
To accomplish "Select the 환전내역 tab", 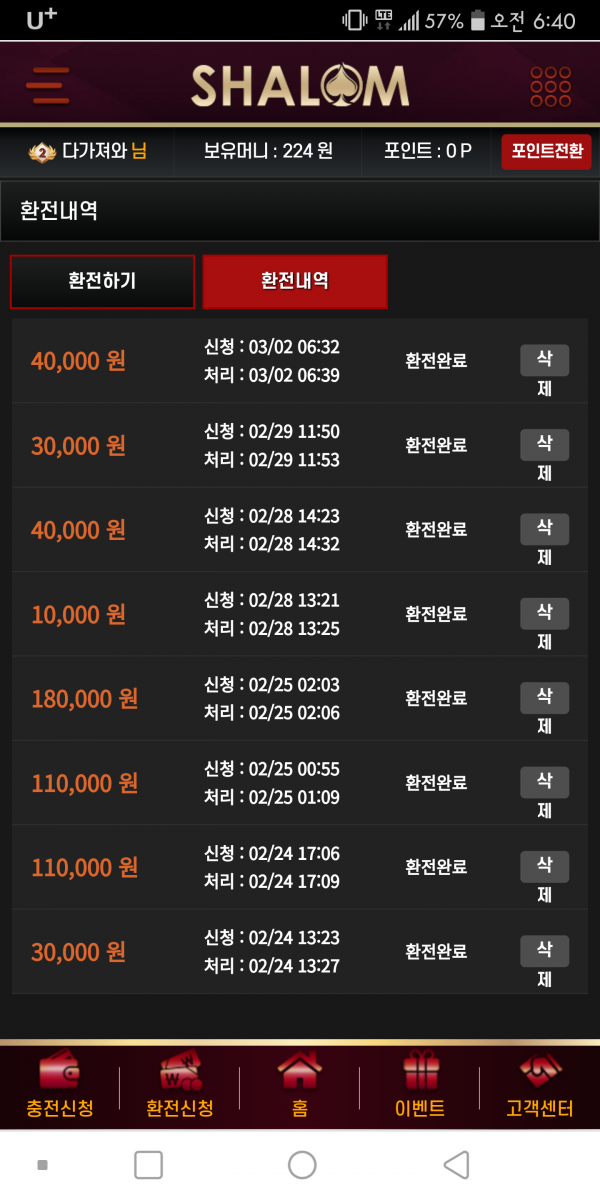I will click(294, 282).
